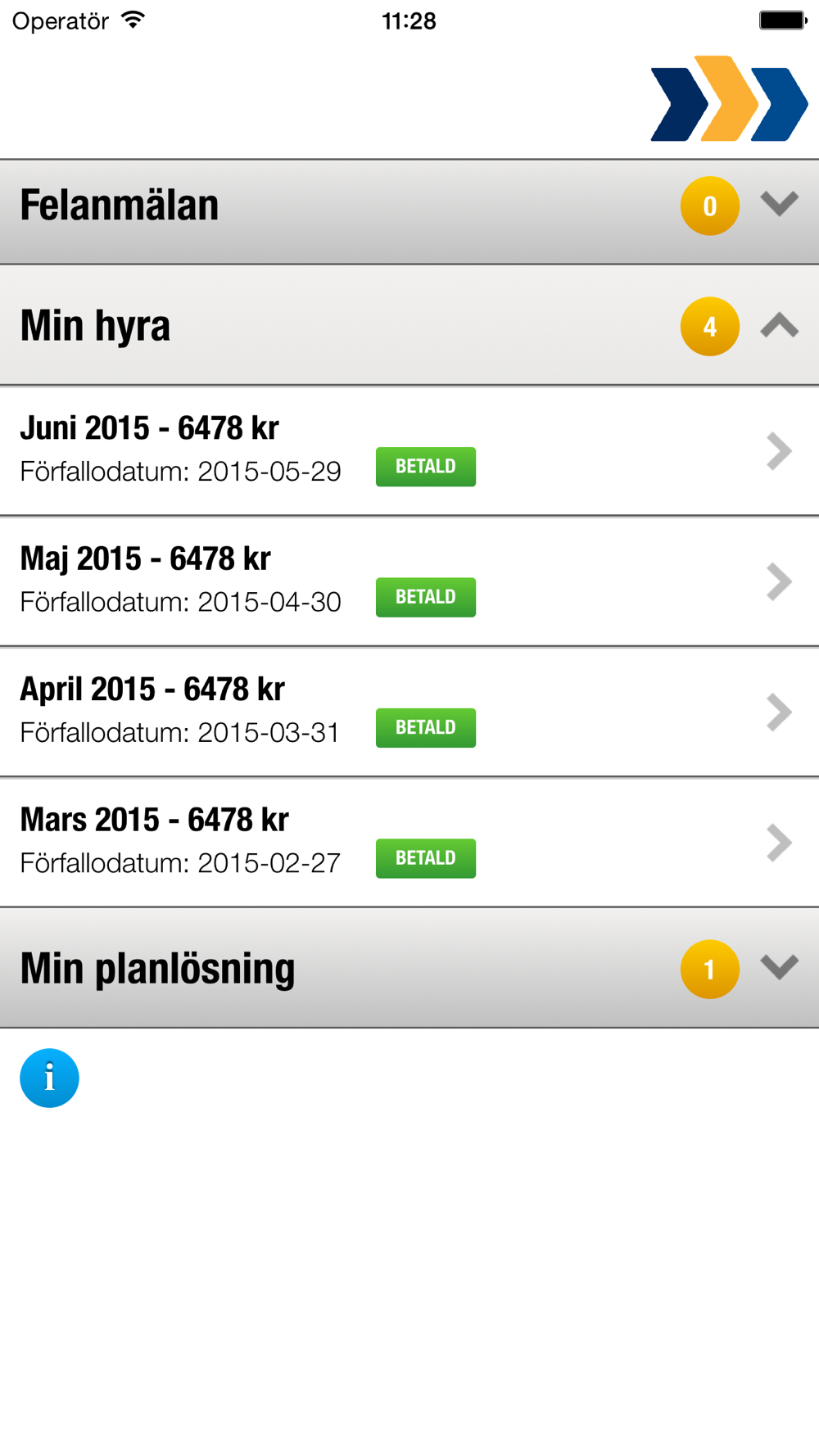This screenshot has width=819, height=1456.
Task: Expand the Min planlösning section
Action: [779, 967]
